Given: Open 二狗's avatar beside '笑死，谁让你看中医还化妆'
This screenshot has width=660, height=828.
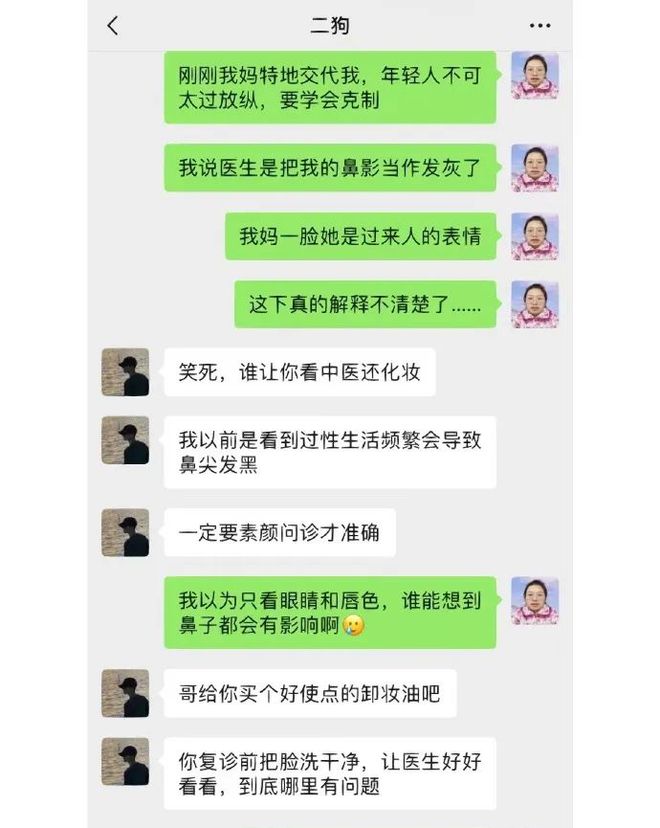Looking at the screenshot, I should pos(125,372).
